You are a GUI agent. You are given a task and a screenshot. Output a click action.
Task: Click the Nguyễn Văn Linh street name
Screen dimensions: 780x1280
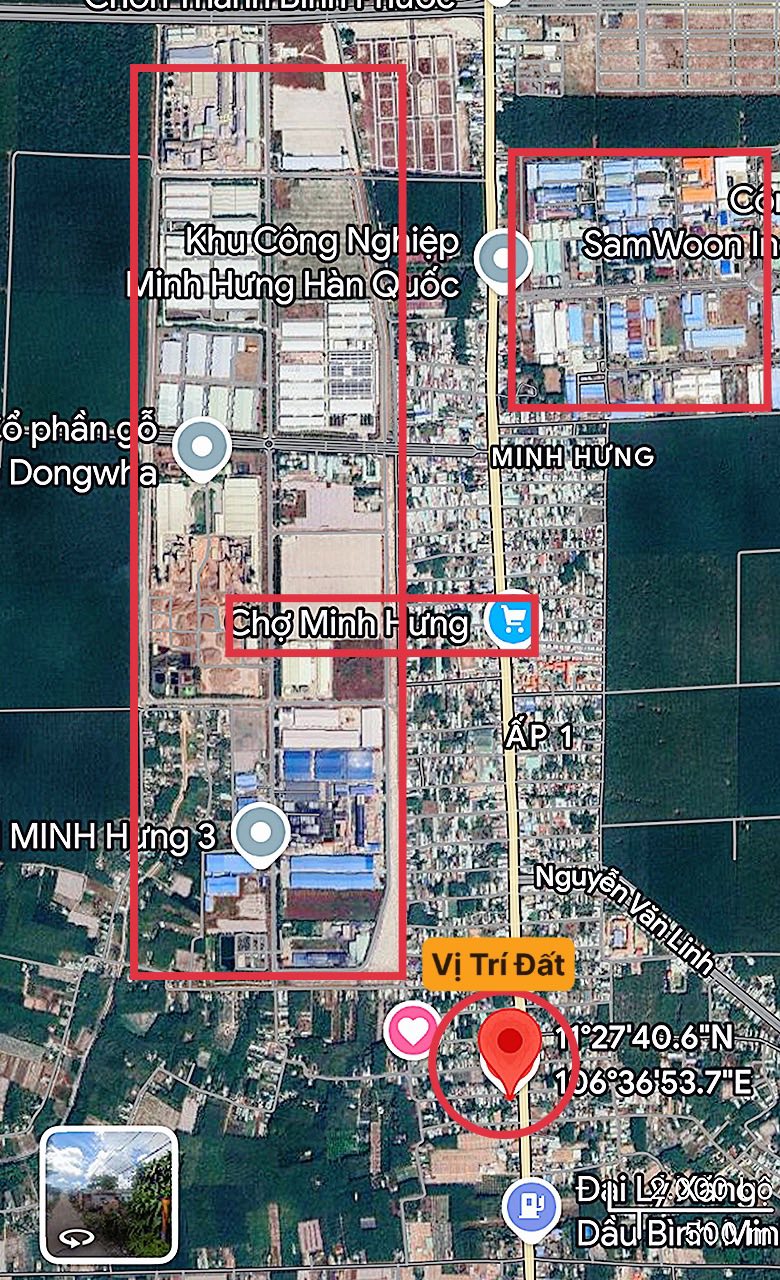pyautogui.click(x=630, y=915)
